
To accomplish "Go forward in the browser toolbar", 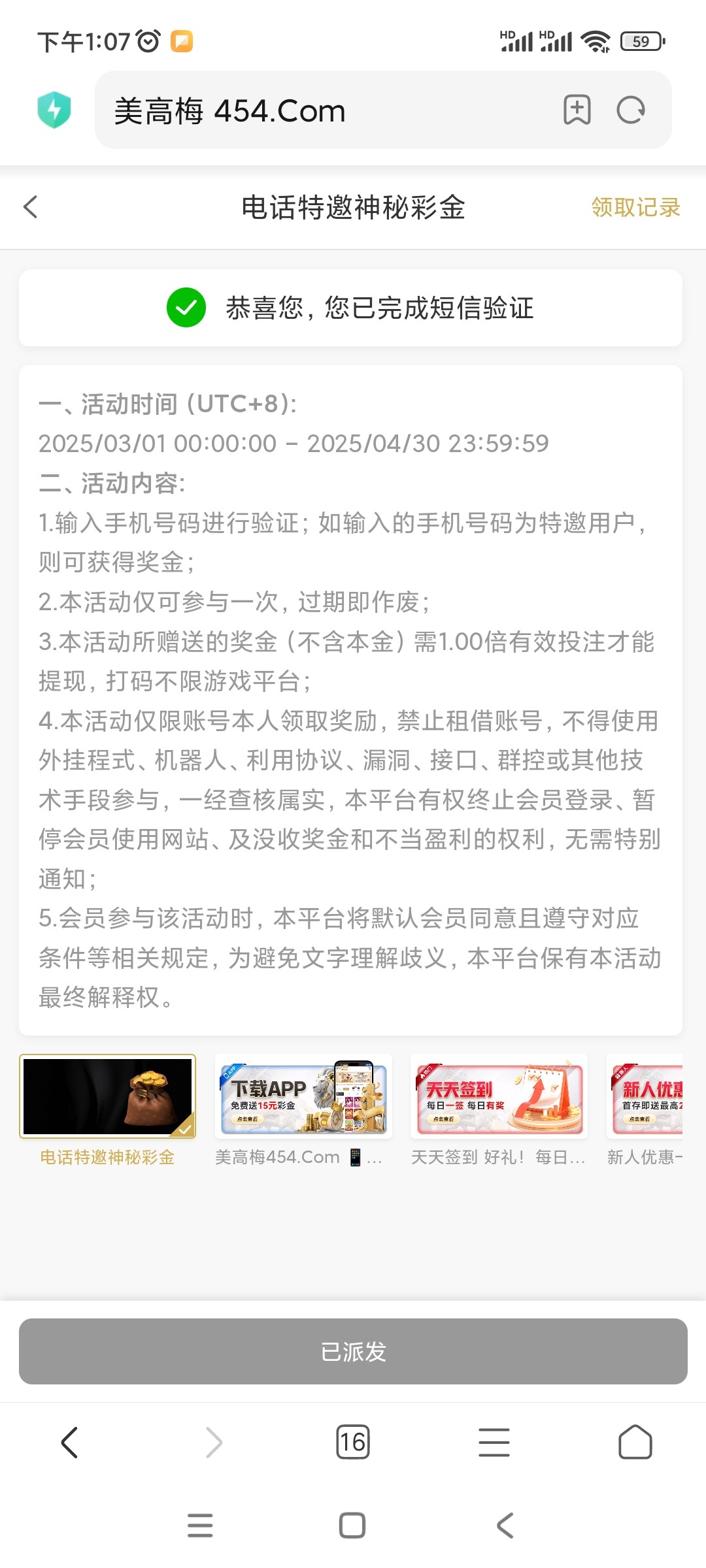I will 213,1442.
